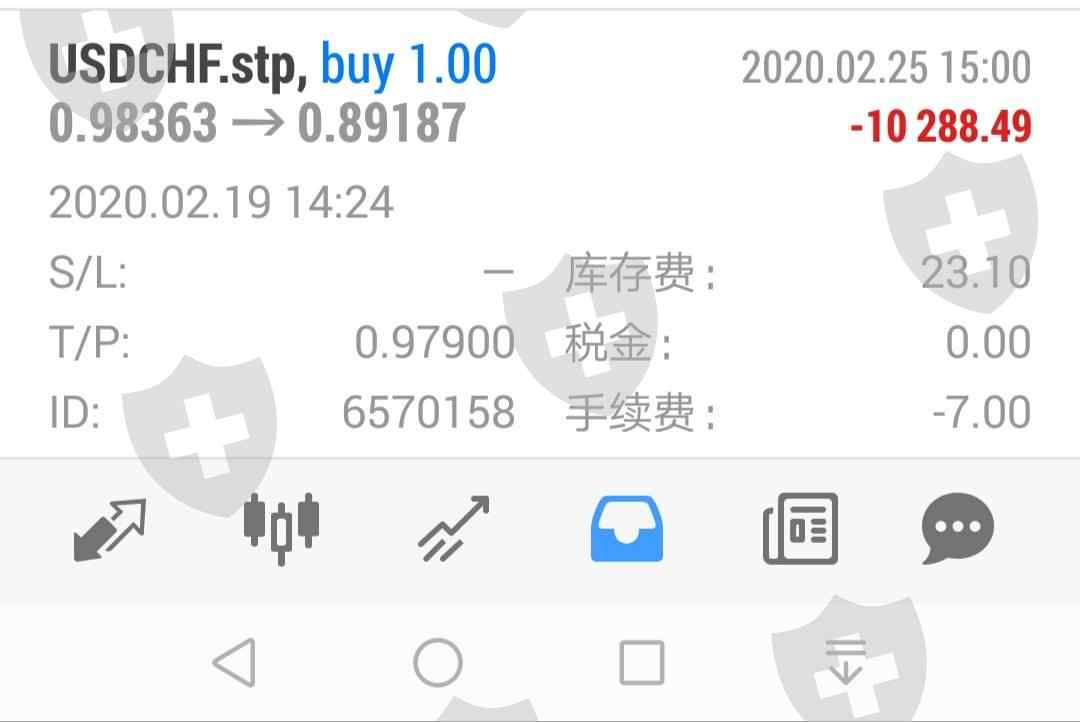Switch to the candlestick Chart tab

282,529
